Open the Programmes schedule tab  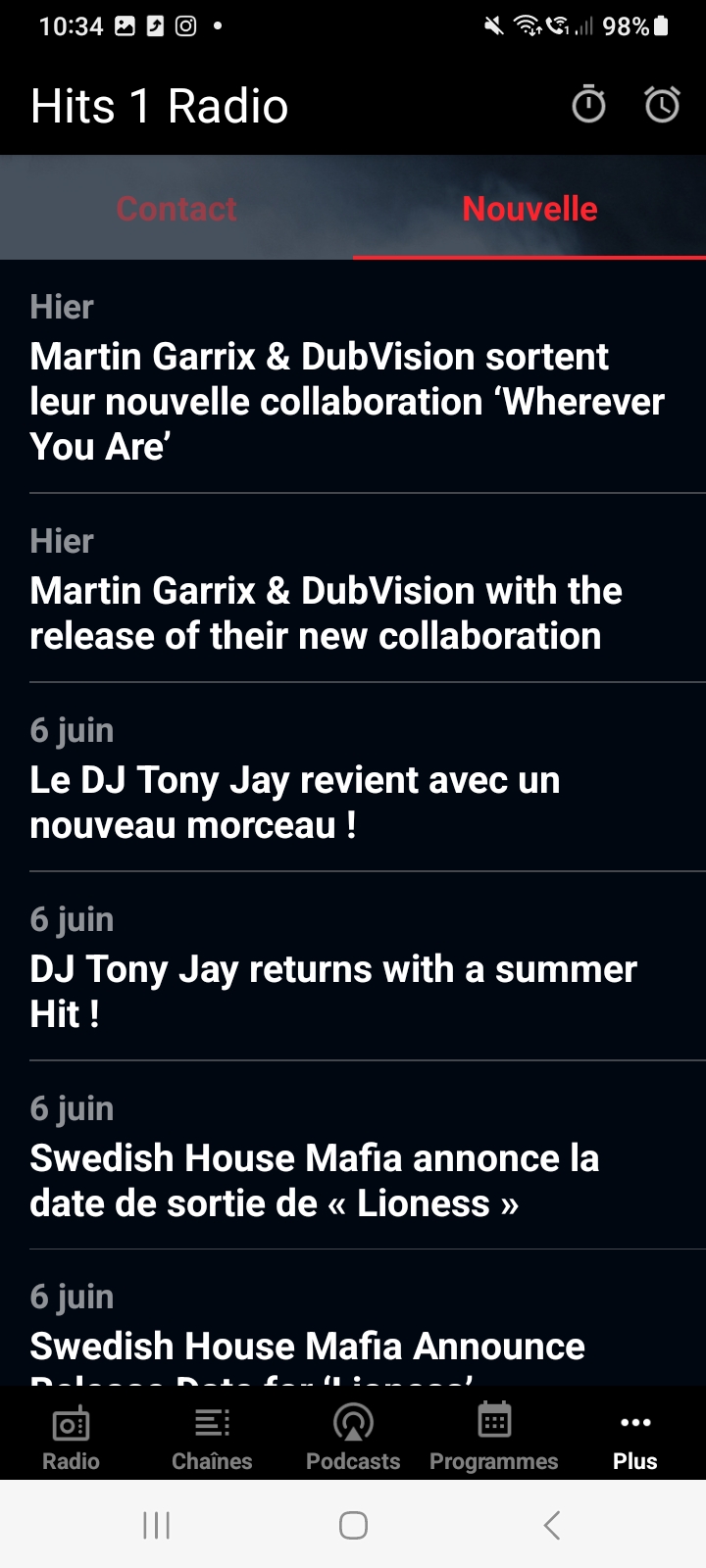click(x=494, y=1437)
